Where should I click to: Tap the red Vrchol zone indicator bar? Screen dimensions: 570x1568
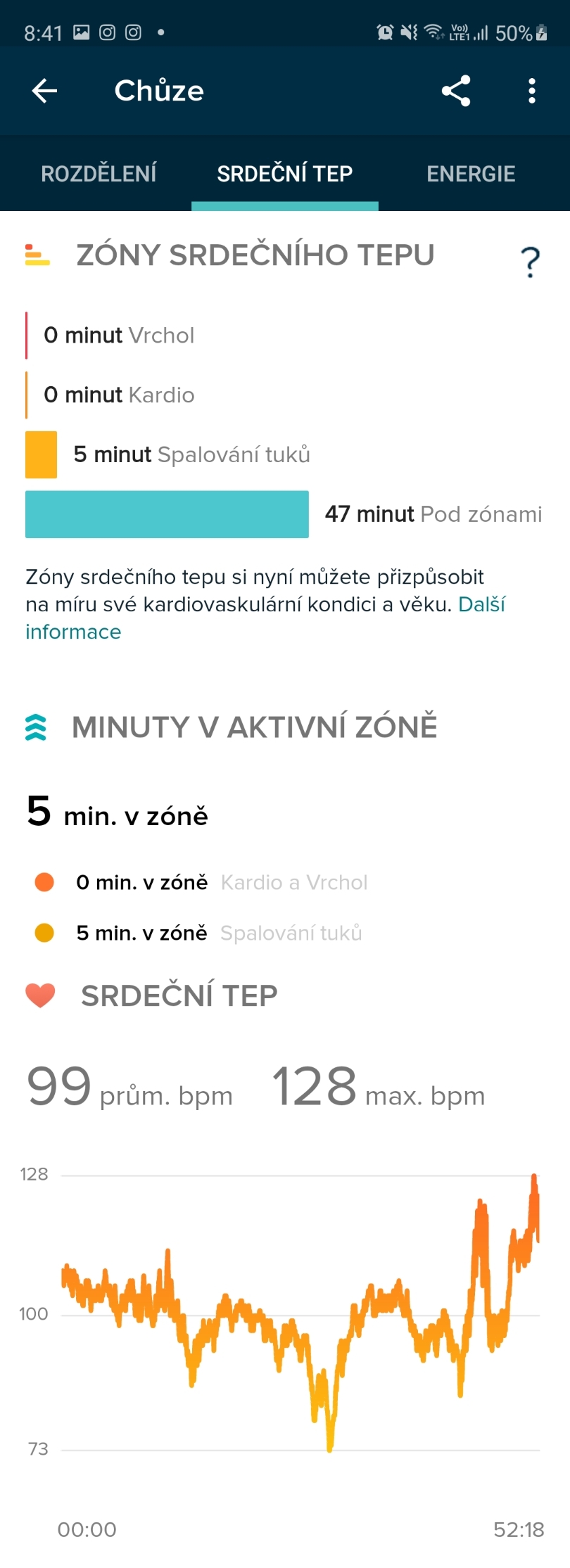[27, 334]
